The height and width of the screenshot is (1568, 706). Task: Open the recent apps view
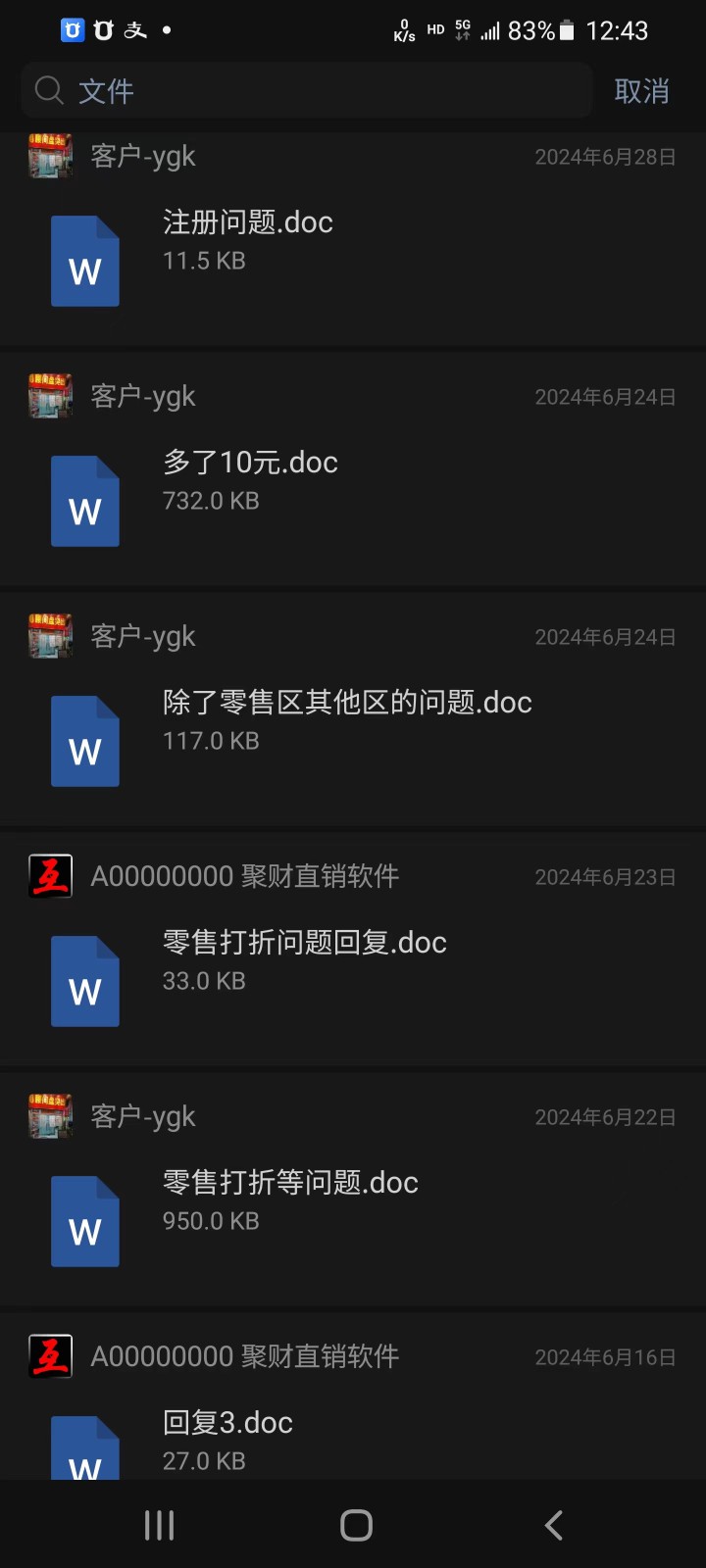(159, 1525)
